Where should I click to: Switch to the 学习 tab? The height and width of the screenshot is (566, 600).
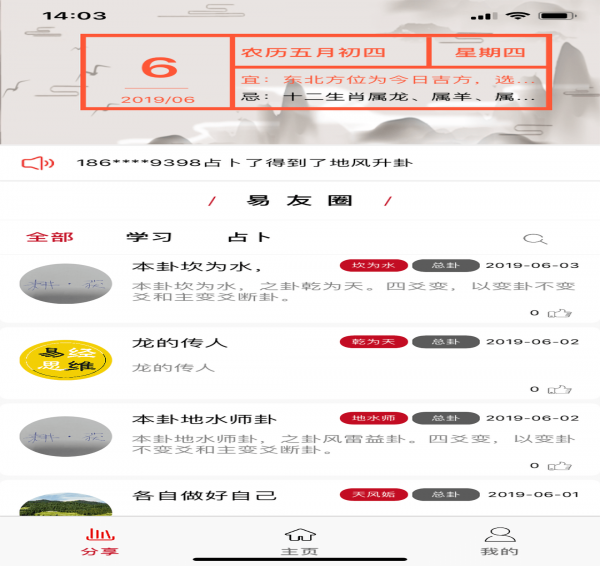(149, 237)
